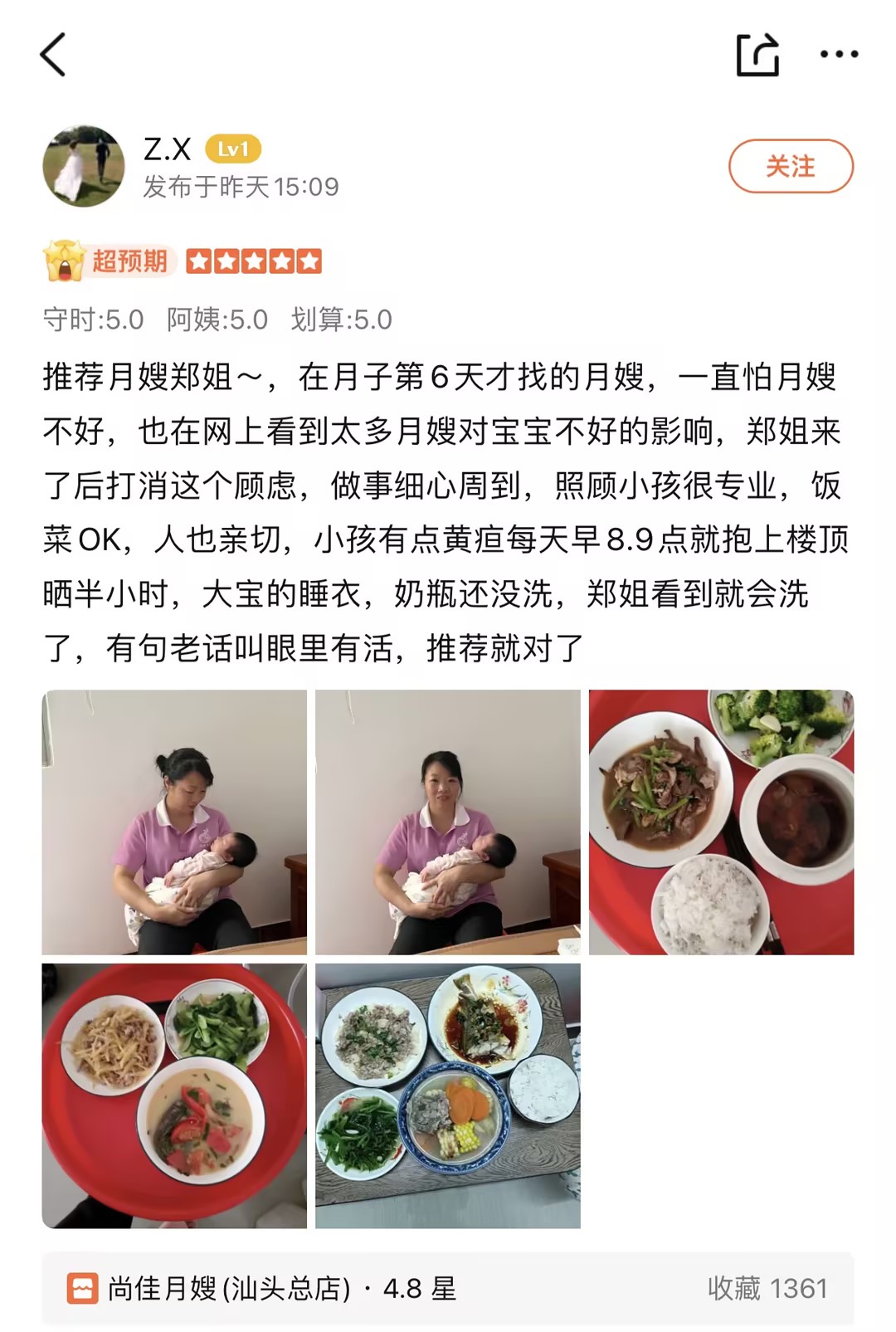View the five-dish meal photo with steamed fish
The width and height of the screenshot is (896, 1332).
(448, 1095)
